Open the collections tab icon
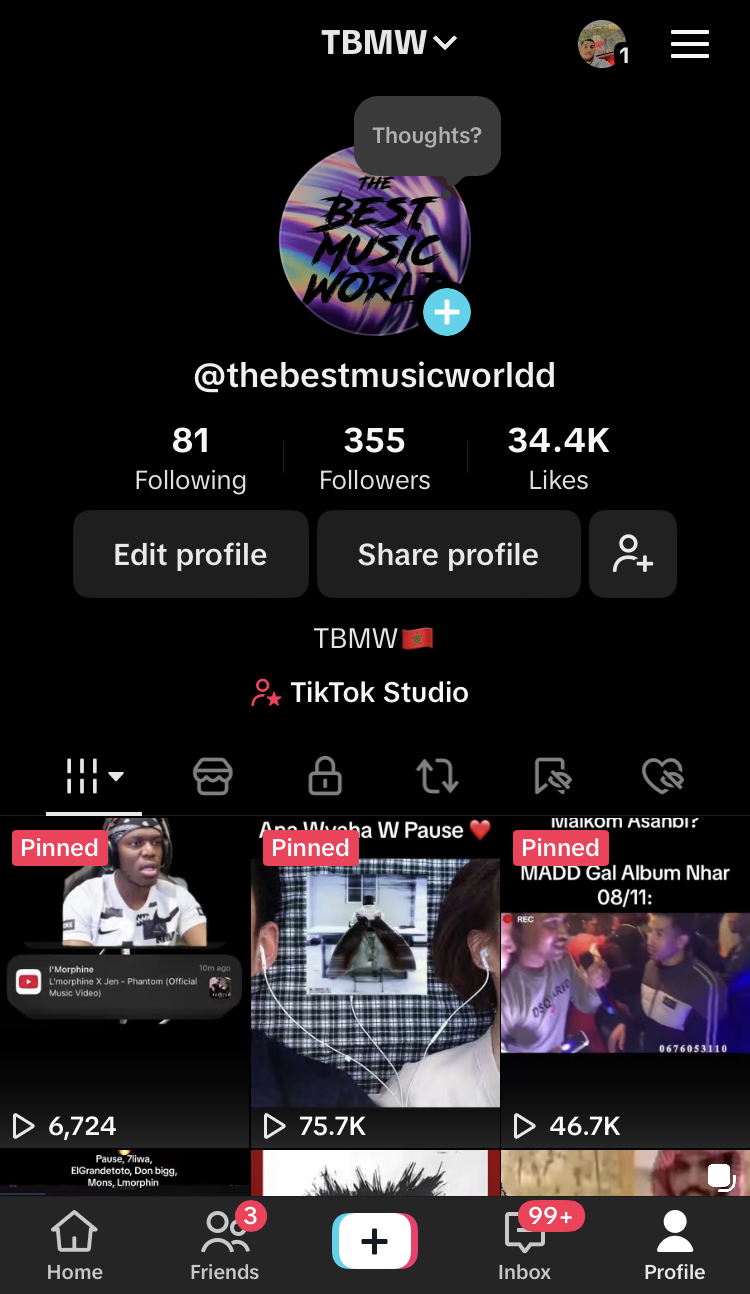The width and height of the screenshot is (750, 1294). 213,775
